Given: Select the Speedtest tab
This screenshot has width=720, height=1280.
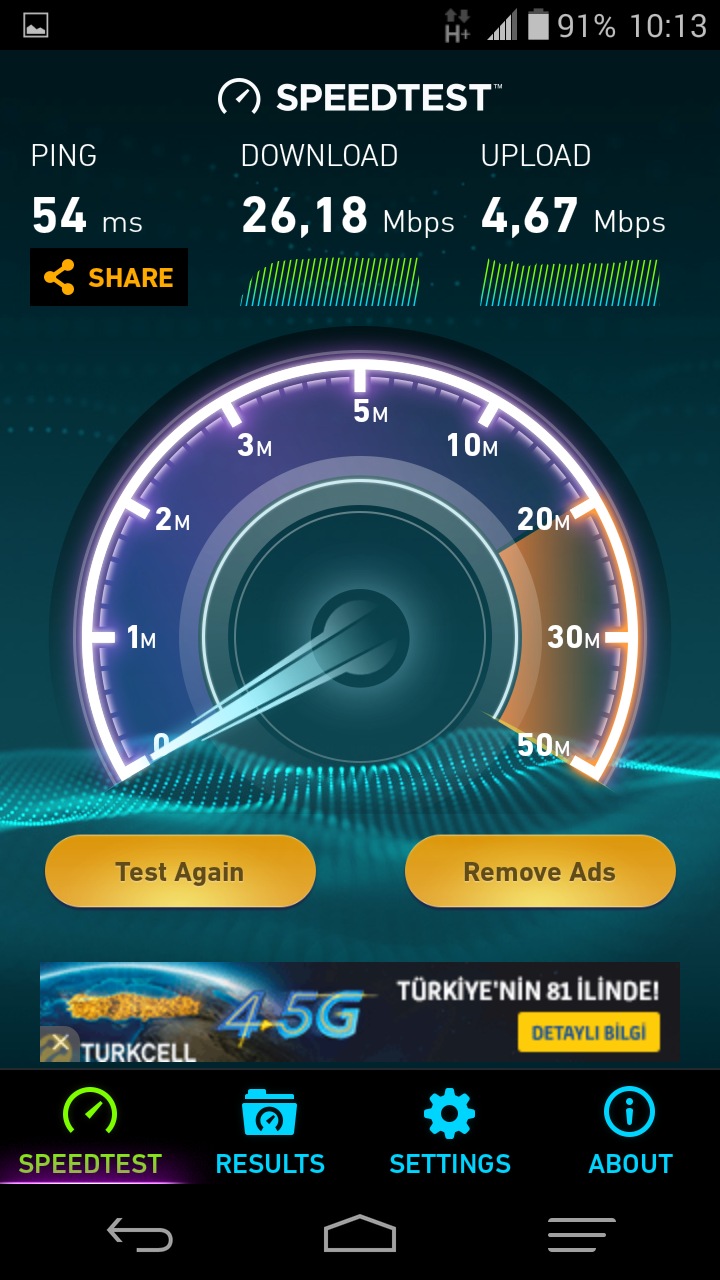Looking at the screenshot, I should [90, 1132].
